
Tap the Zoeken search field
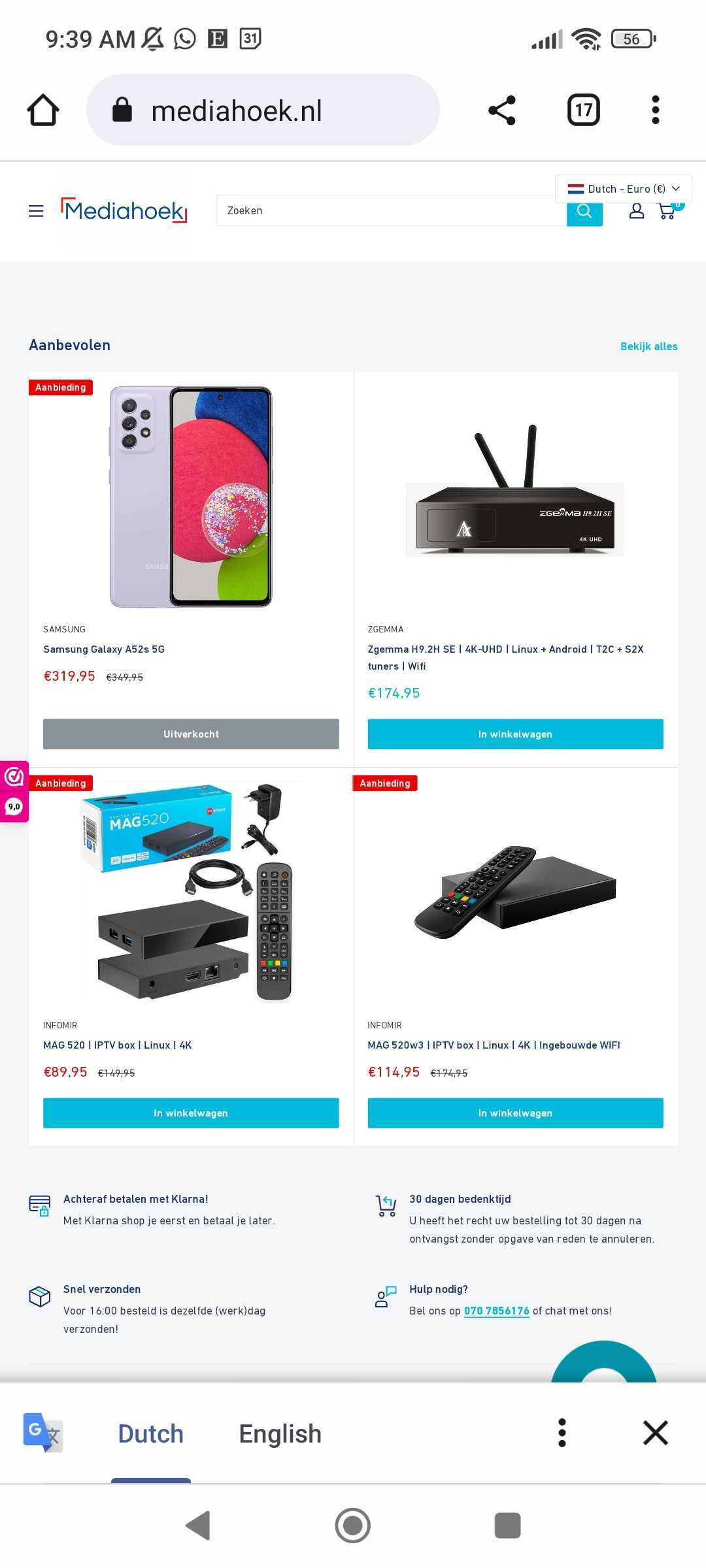pos(391,211)
